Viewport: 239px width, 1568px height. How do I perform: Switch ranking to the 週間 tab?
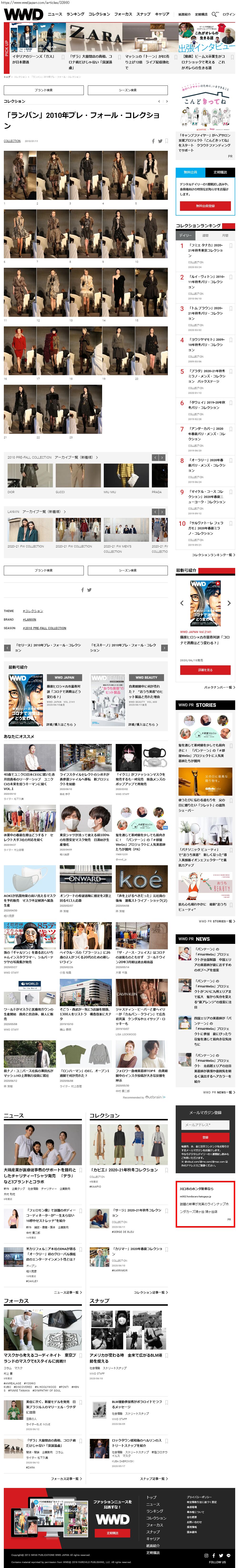coord(205,235)
